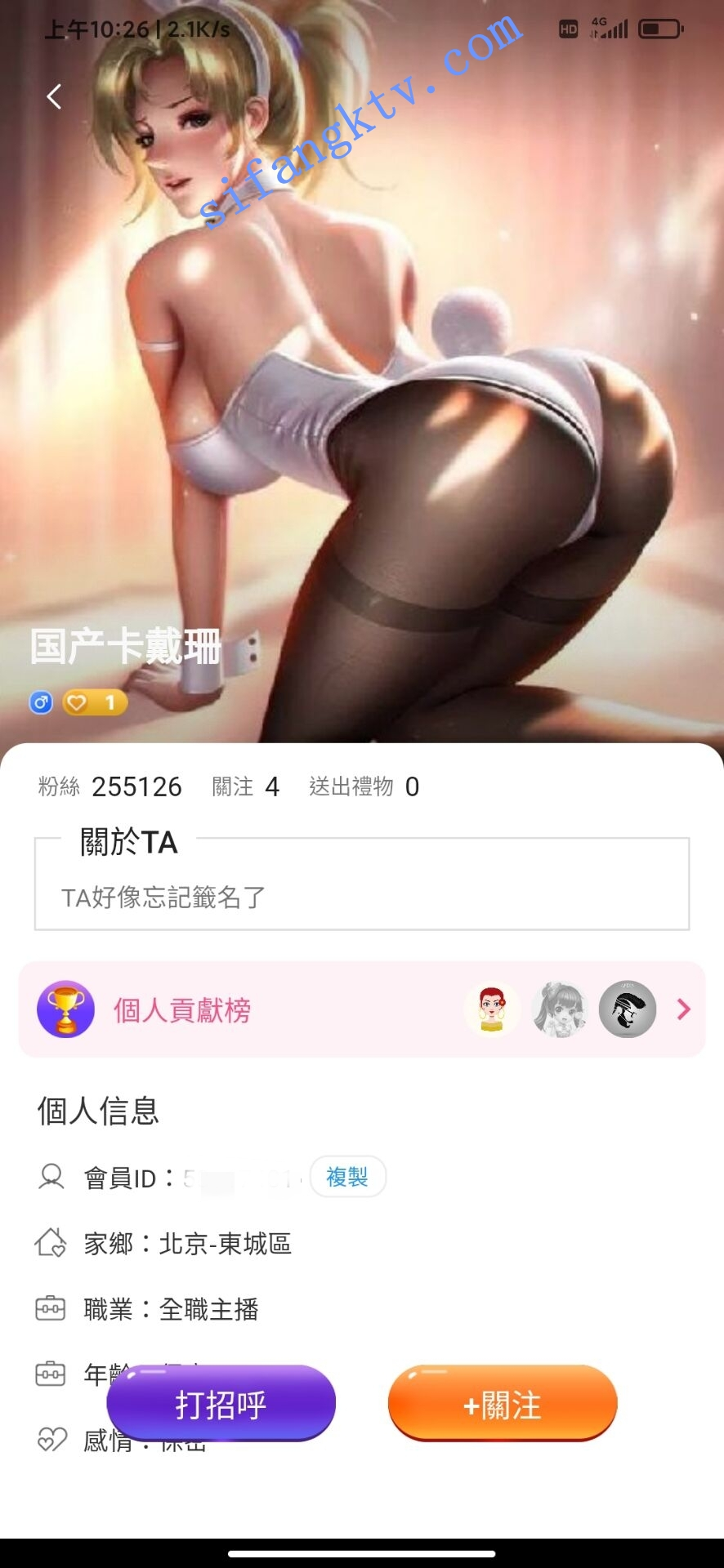Follow this user with +關注

[502, 1404]
